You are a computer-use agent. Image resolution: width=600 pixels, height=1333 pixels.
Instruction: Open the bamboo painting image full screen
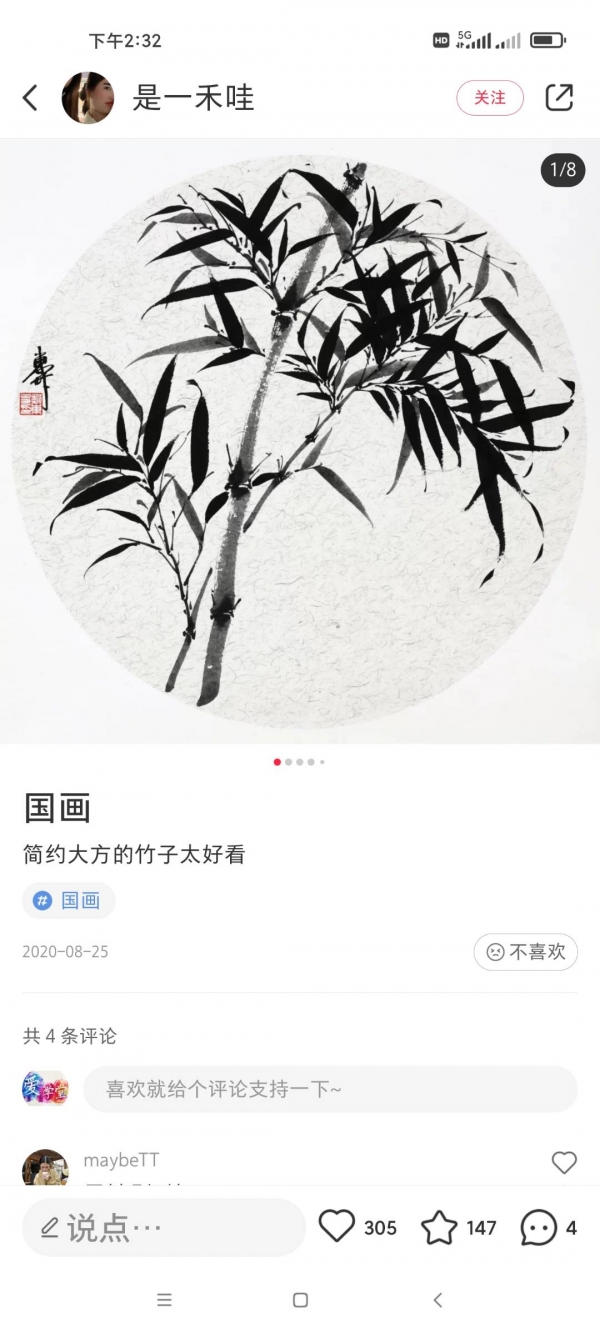pos(300,440)
